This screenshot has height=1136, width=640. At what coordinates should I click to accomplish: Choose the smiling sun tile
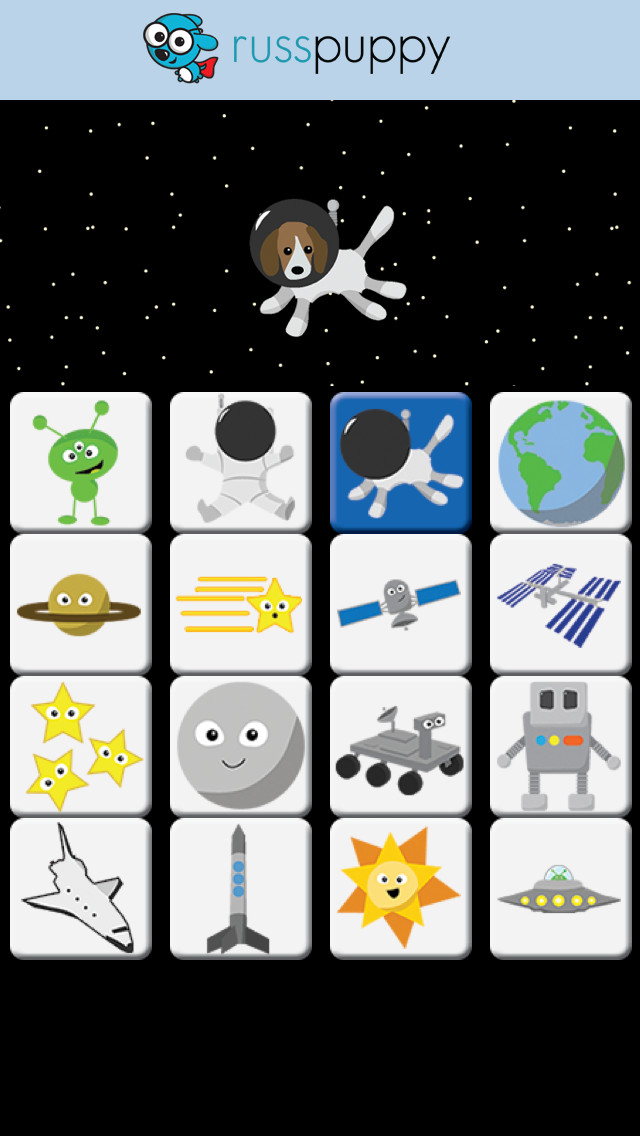click(x=401, y=888)
